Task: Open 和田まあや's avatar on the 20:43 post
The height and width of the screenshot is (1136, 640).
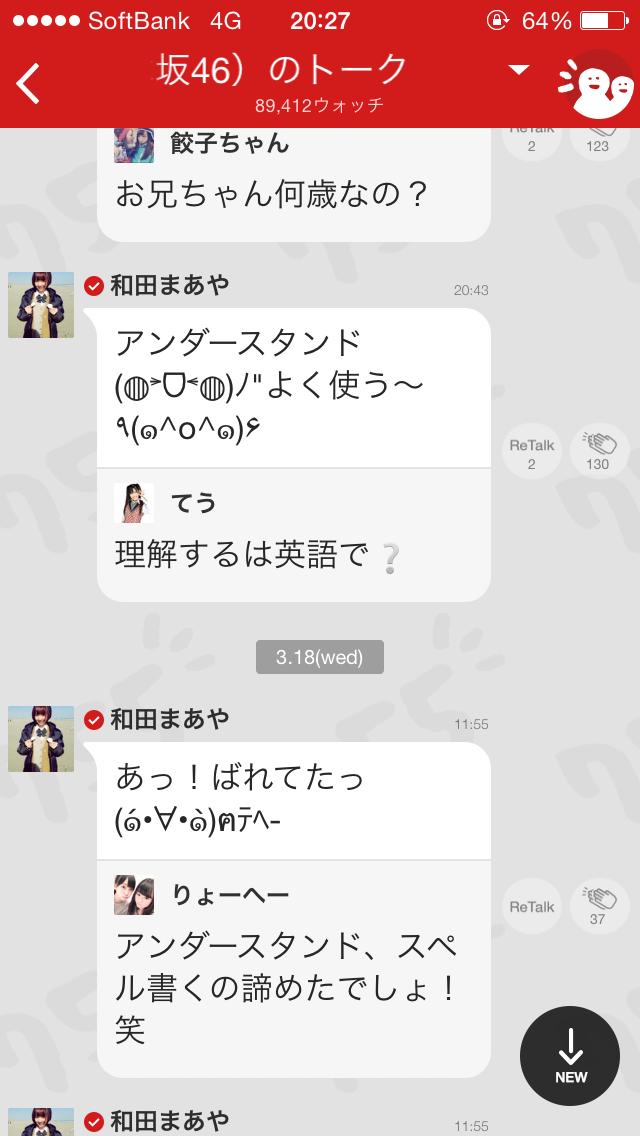Action: pos(41,305)
